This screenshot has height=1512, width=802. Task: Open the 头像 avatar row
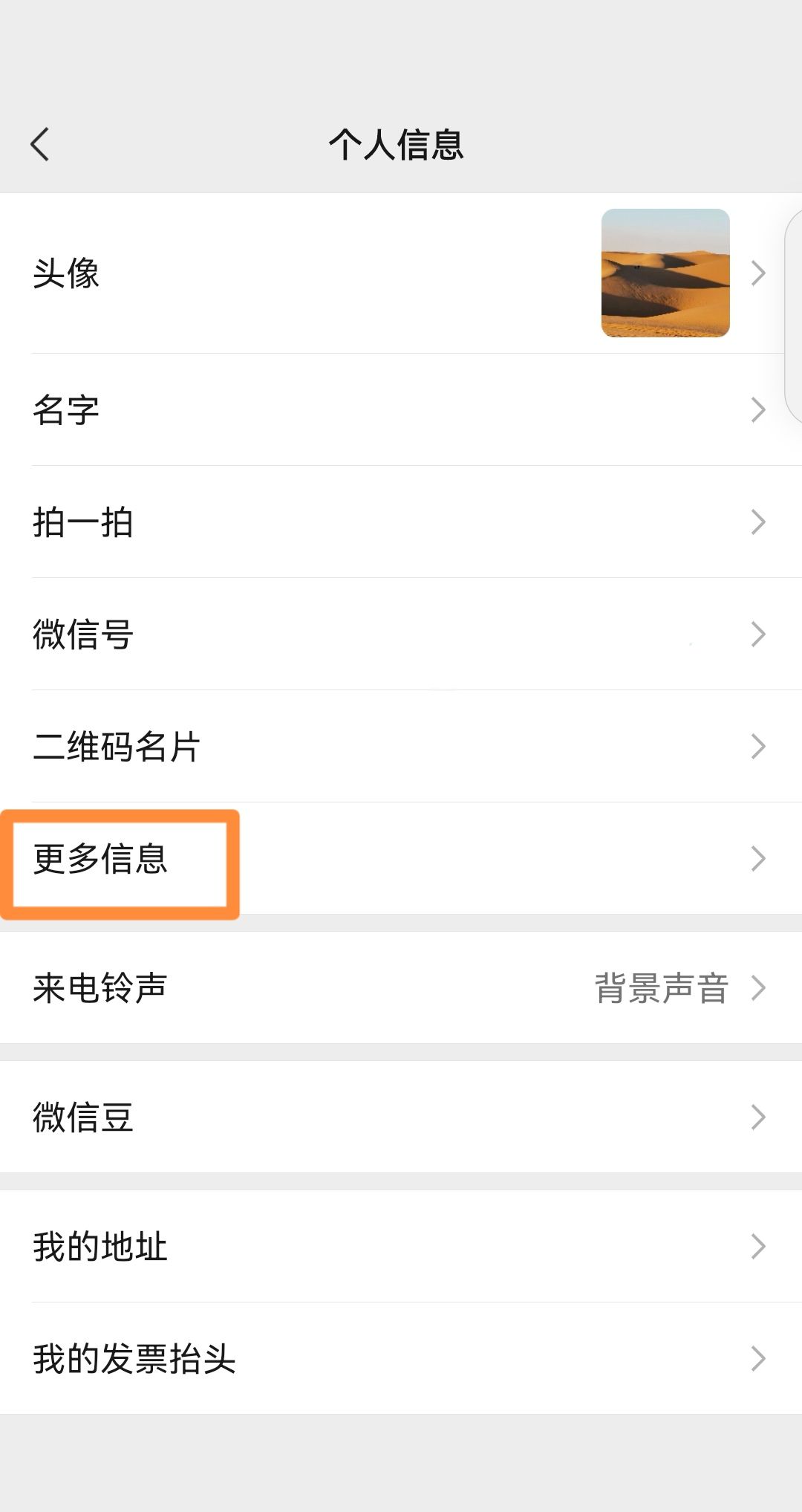point(401,273)
